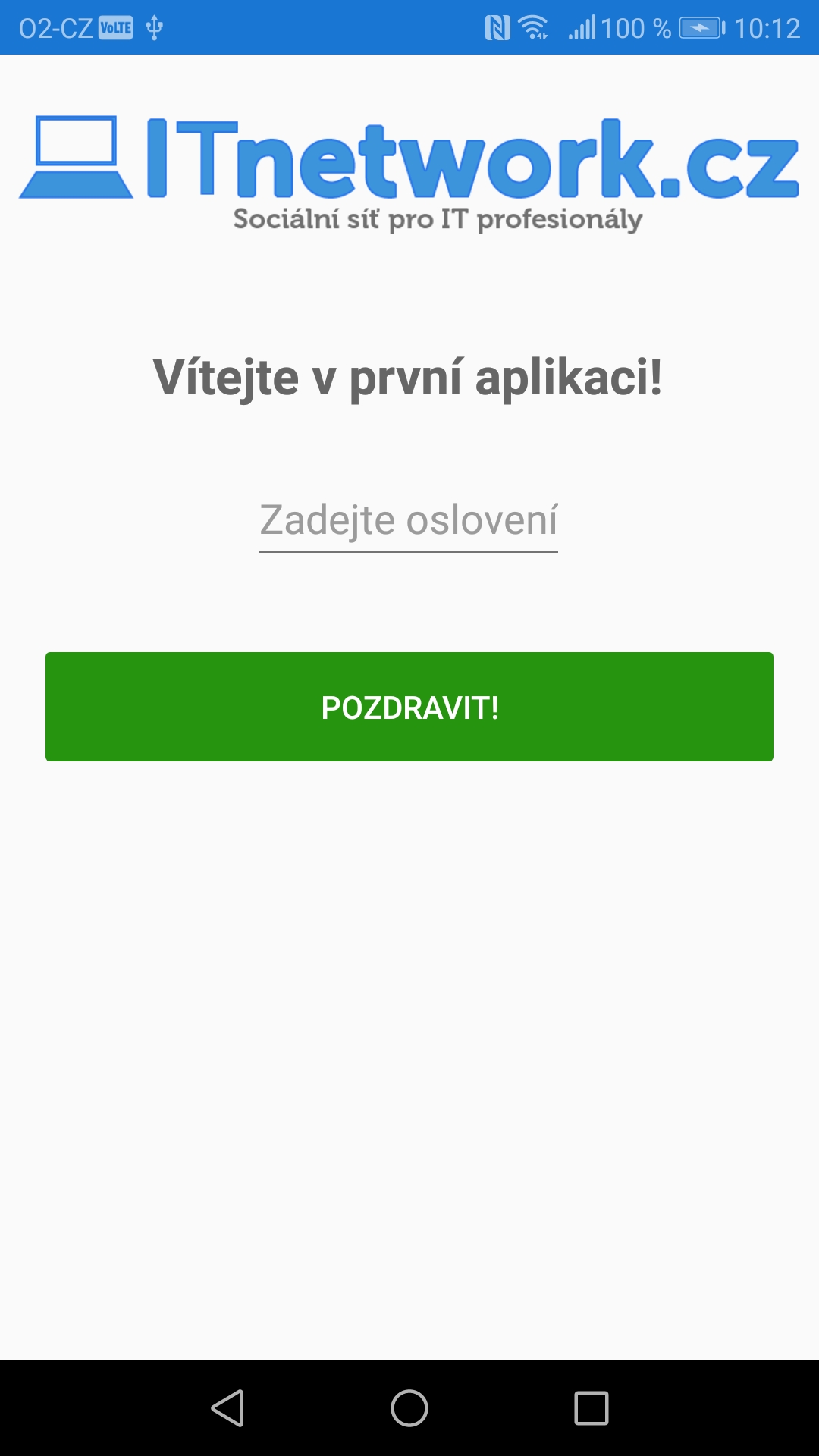
Task: Tap the USB connection icon
Action: [x=155, y=27]
